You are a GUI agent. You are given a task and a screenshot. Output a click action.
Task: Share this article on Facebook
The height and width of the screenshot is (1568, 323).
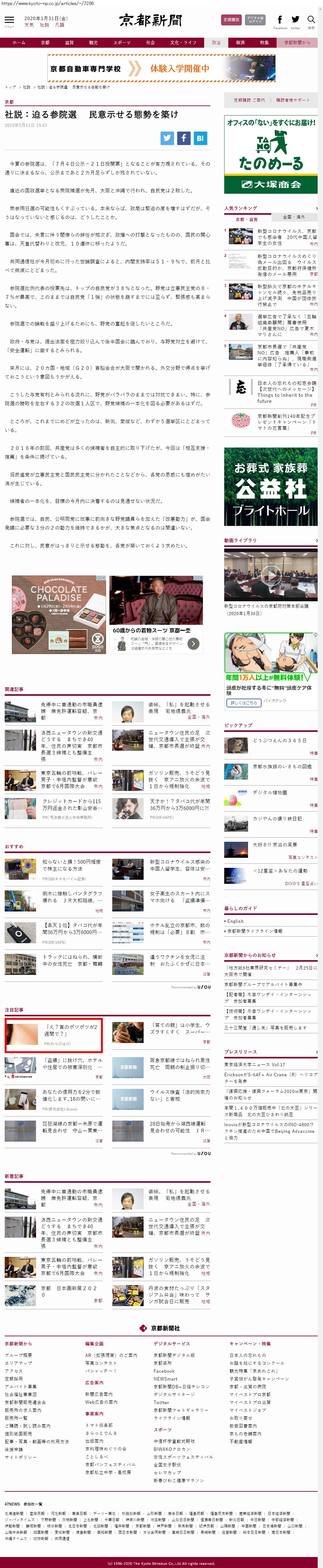pyautogui.click(x=183, y=138)
